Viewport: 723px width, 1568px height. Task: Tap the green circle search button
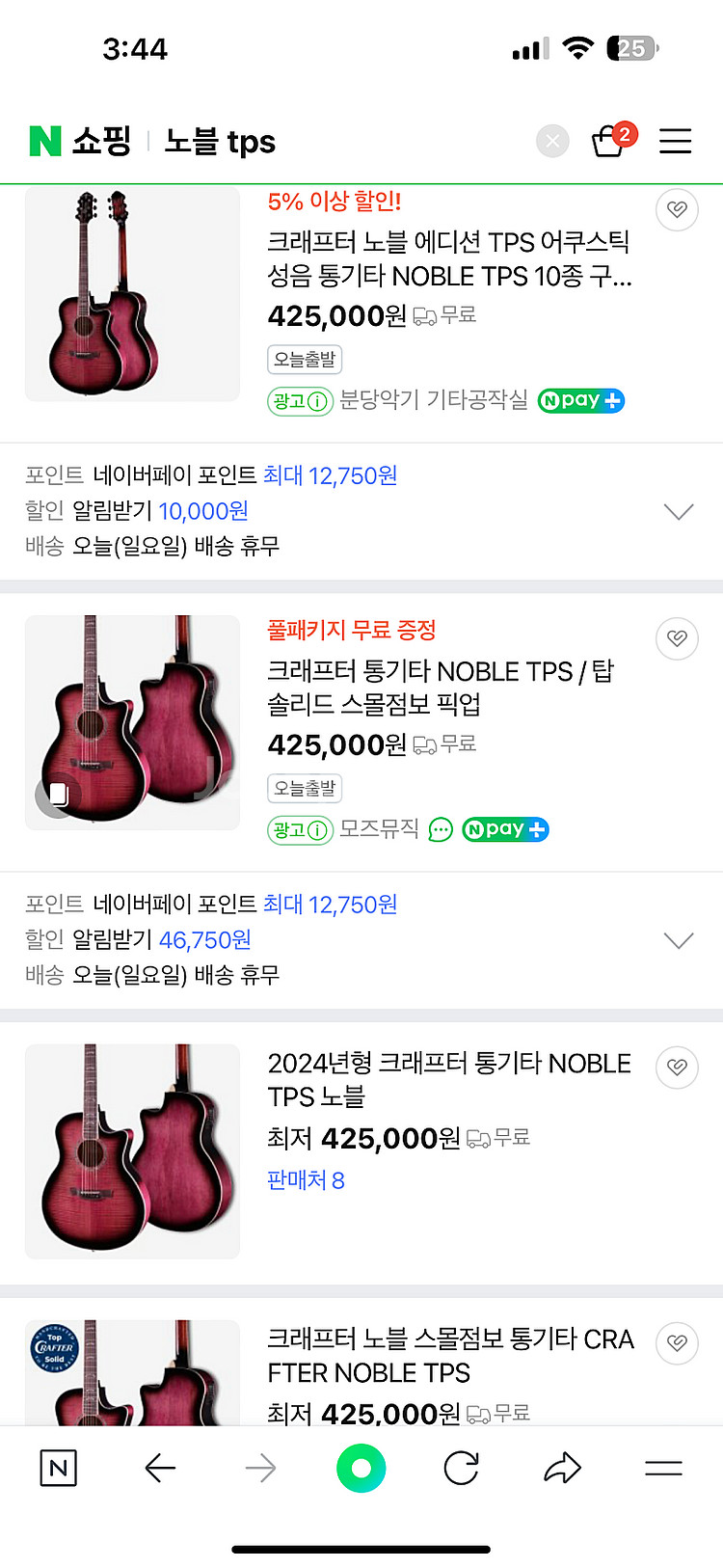point(361,1468)
